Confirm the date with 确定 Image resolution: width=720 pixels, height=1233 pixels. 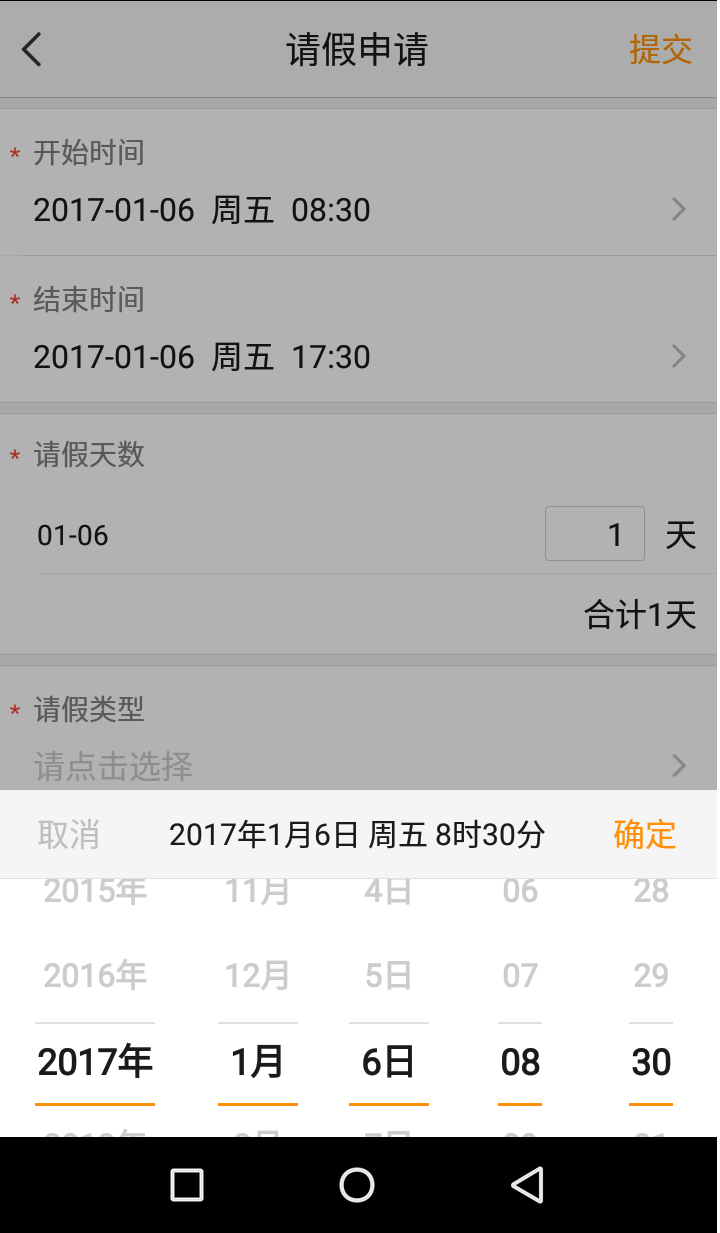(x=645, y=834)
